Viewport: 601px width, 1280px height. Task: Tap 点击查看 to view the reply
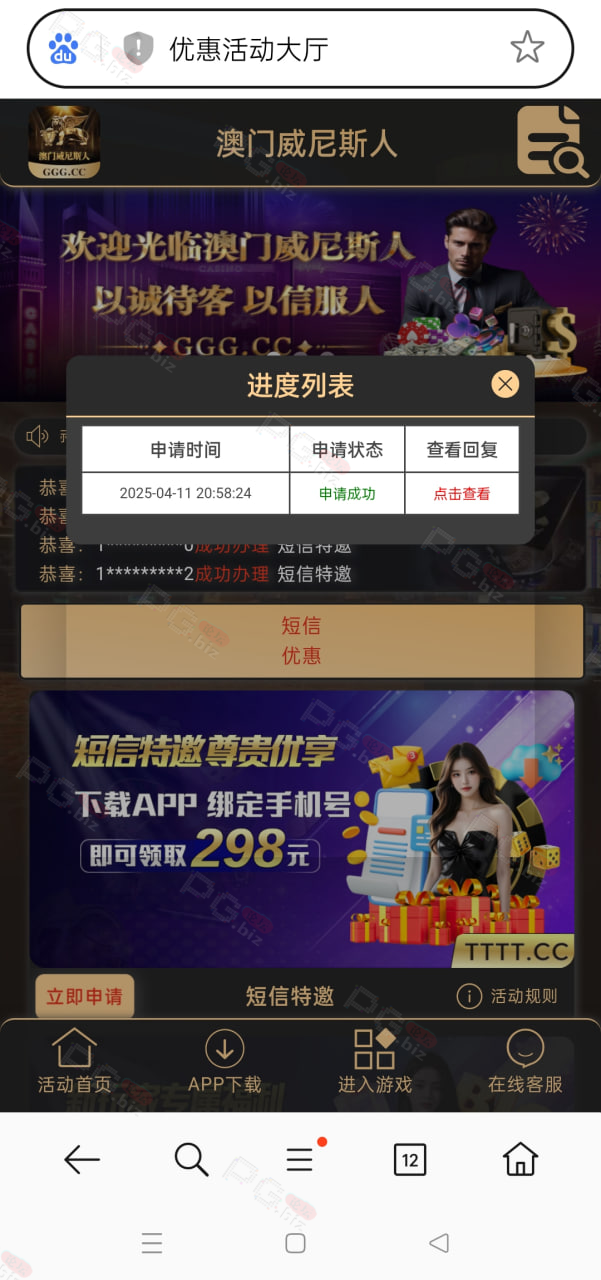point(461,494)
